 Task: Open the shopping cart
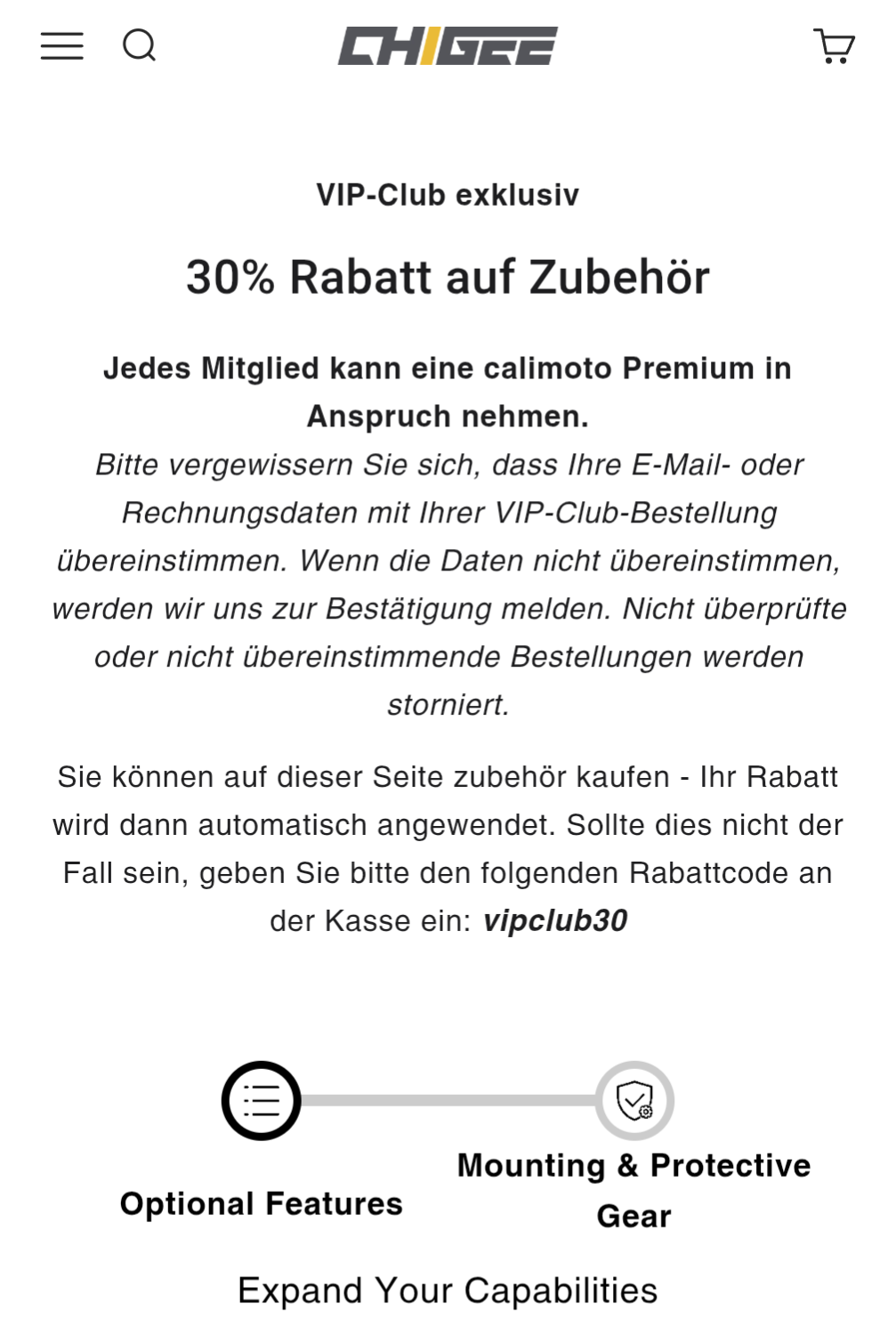coord(834,45)
